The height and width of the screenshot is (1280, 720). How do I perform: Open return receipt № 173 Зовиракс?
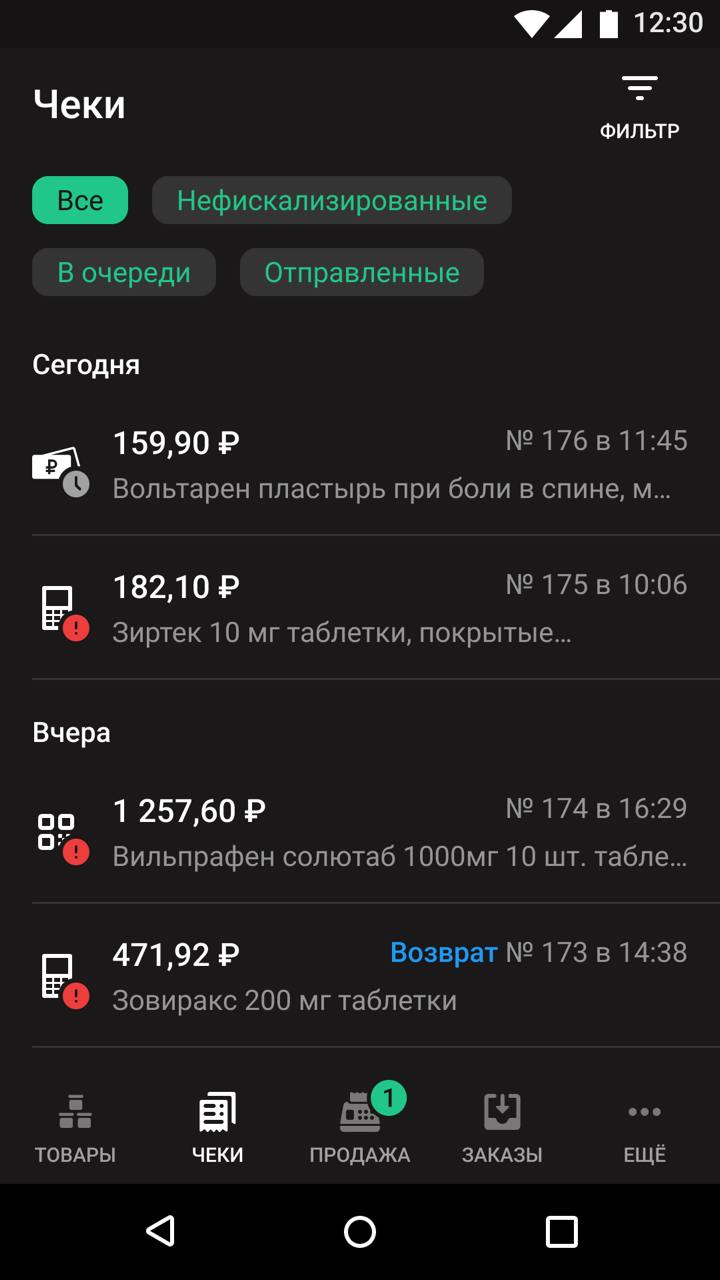[x=360, y=976]
